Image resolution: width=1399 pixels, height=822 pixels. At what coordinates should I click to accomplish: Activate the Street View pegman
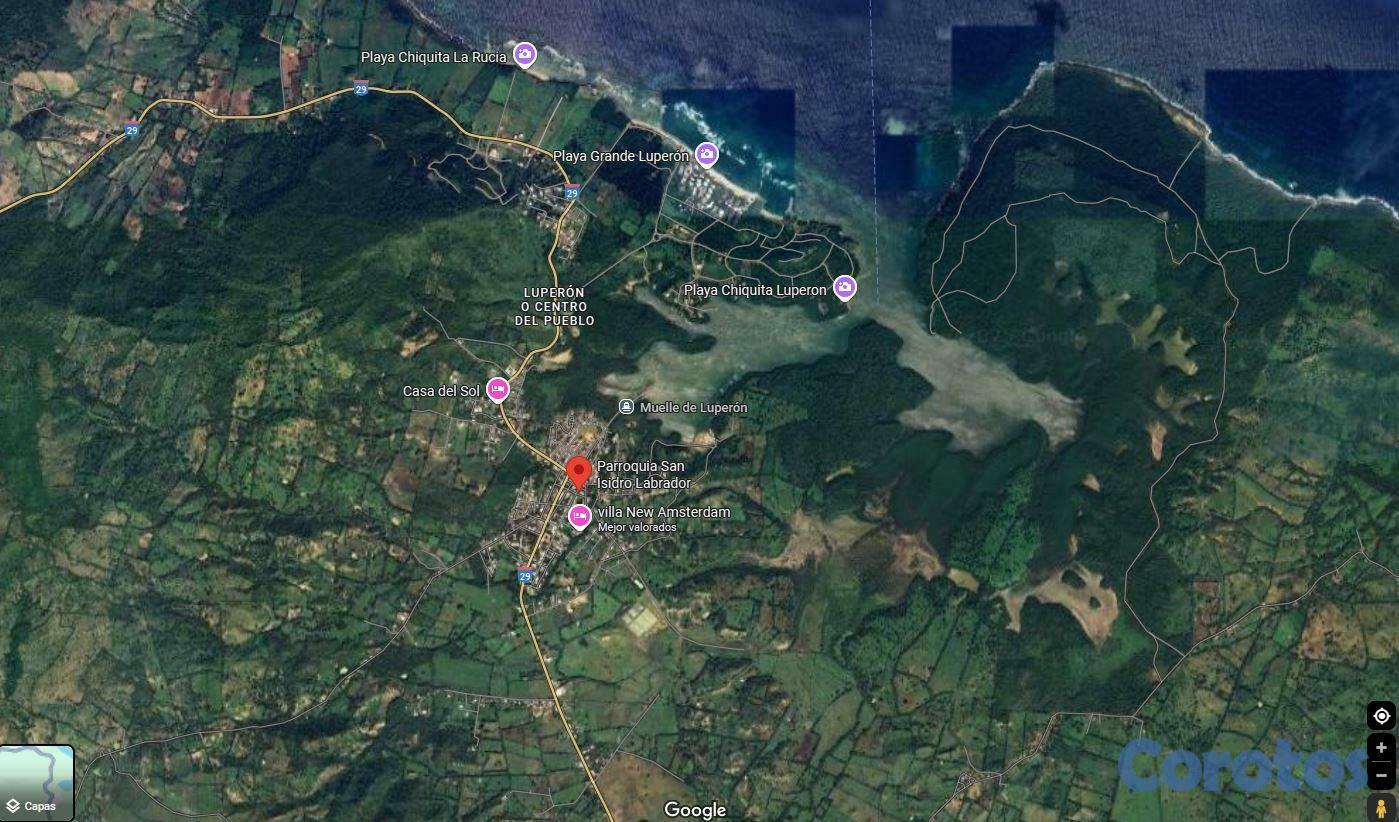pos(1381,807)
